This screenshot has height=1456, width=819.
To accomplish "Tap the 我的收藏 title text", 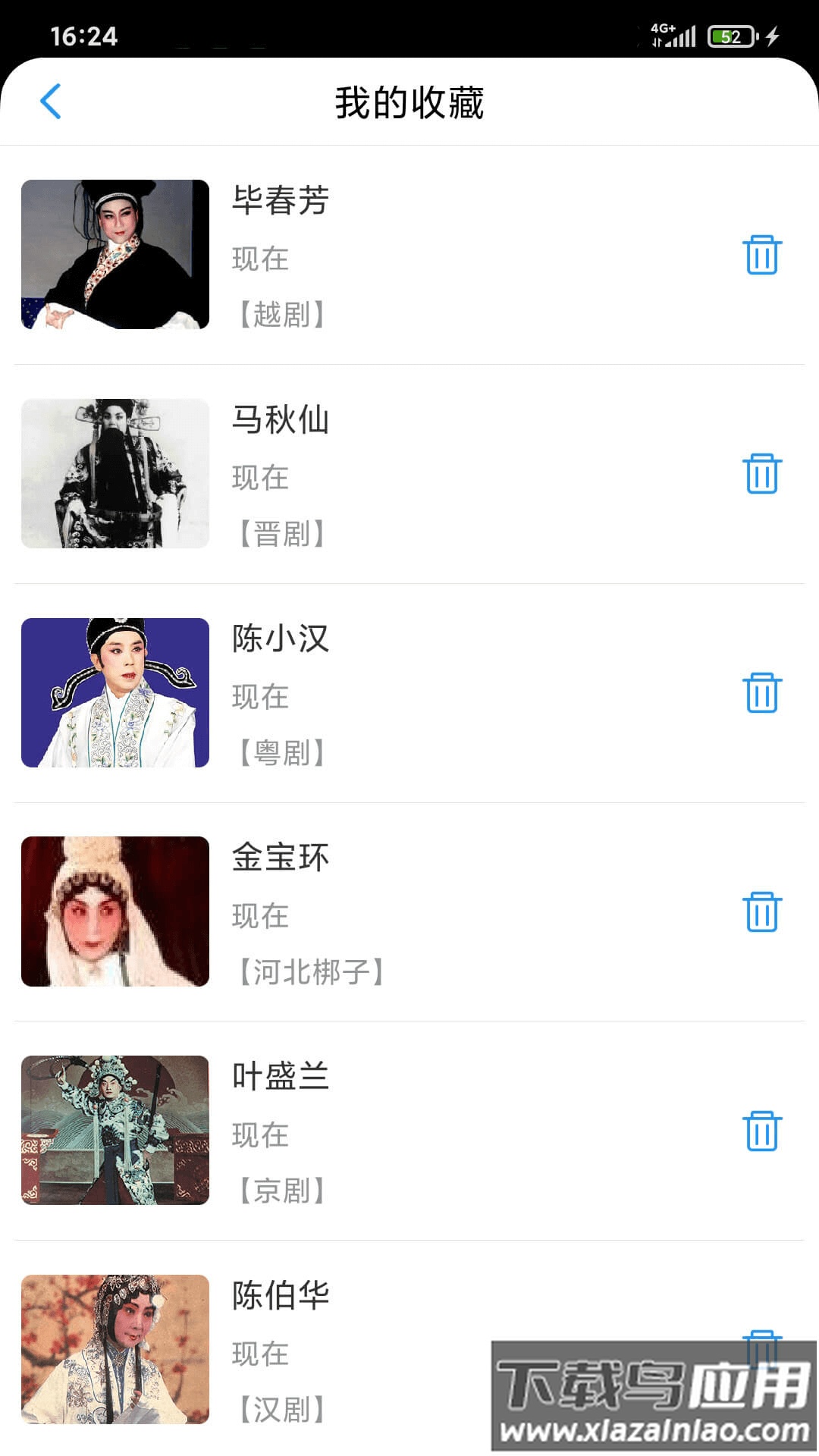I will (409, 102).
